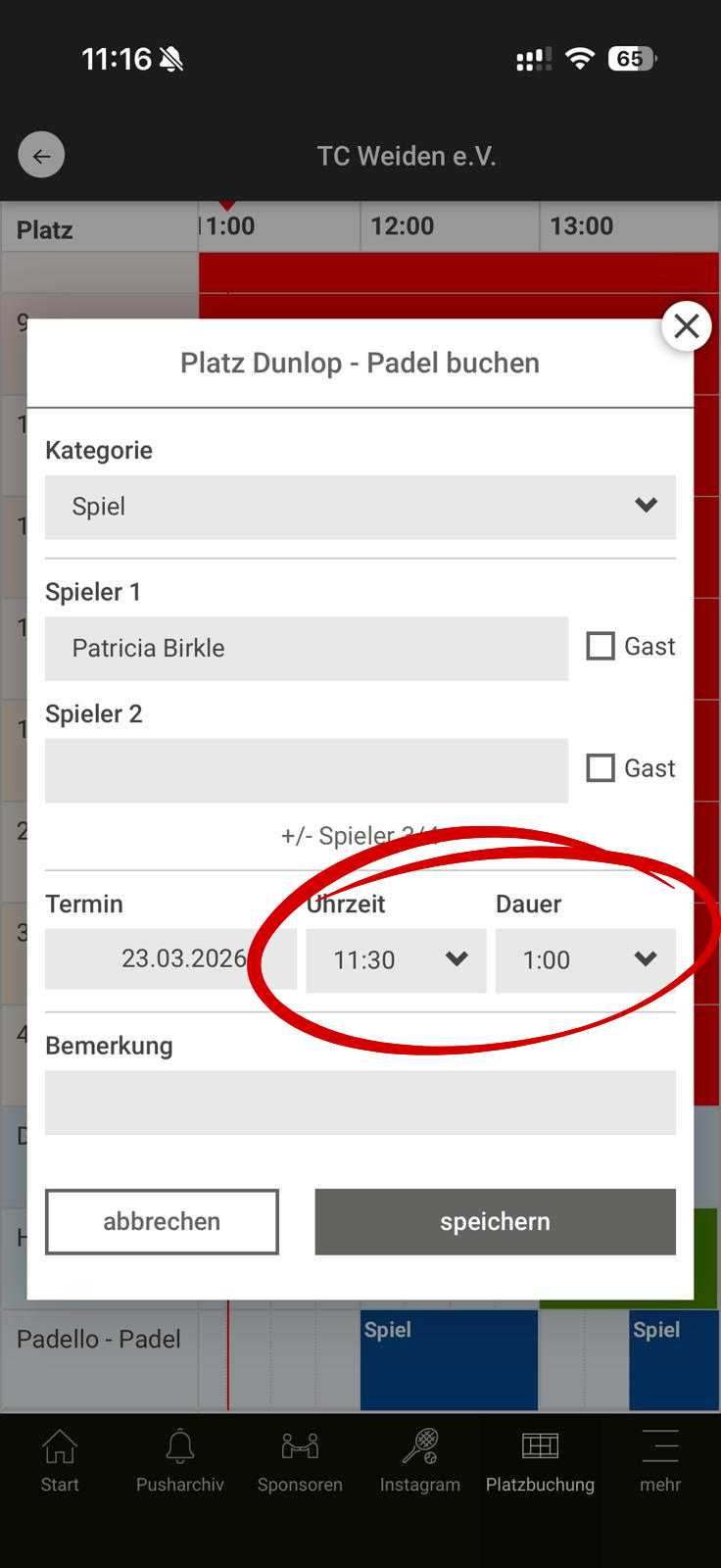
Task: Open the Termin date field
Action: [x=168, y=958]
